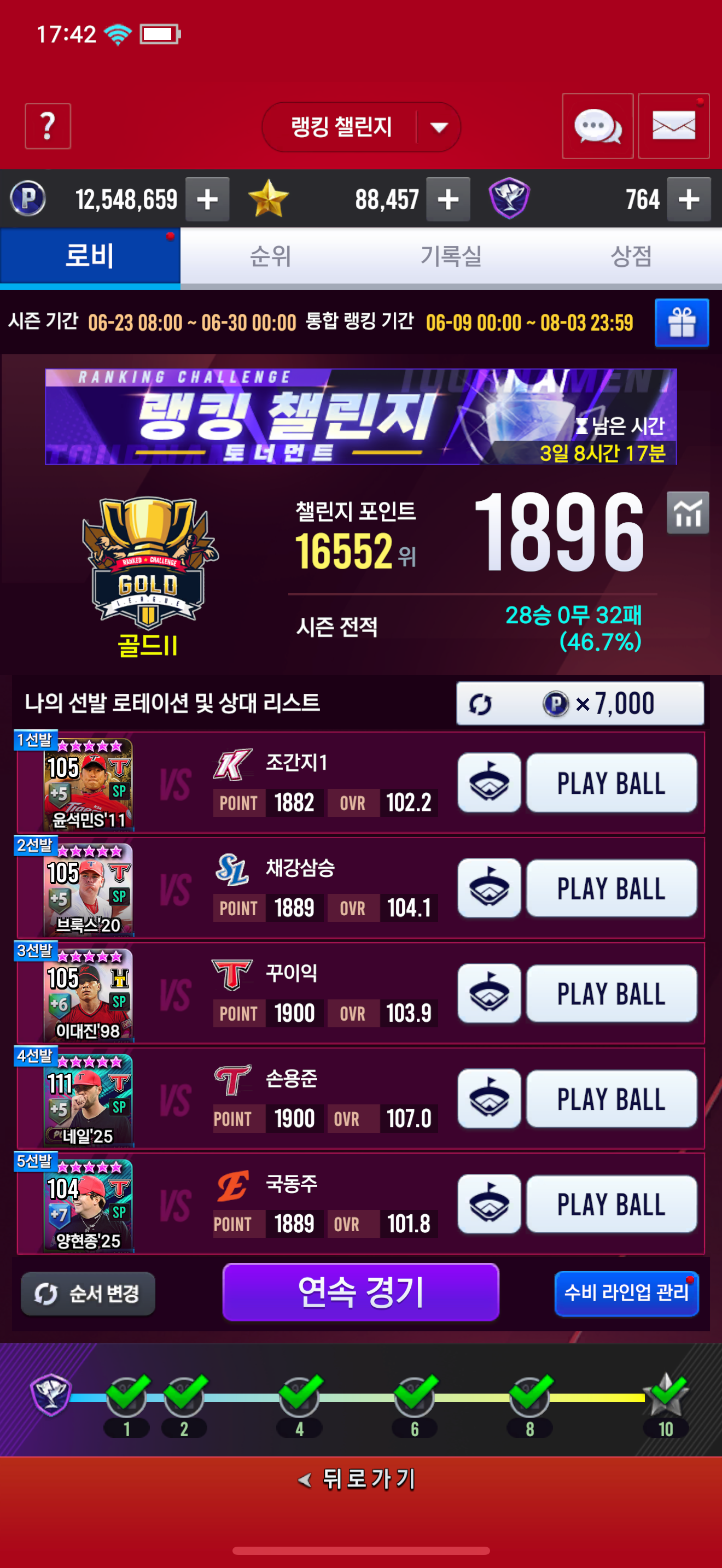Switch to the 상점 tab
This screenshot has height=1568, width=722.
pyautogui.click(x=631, y=256)
